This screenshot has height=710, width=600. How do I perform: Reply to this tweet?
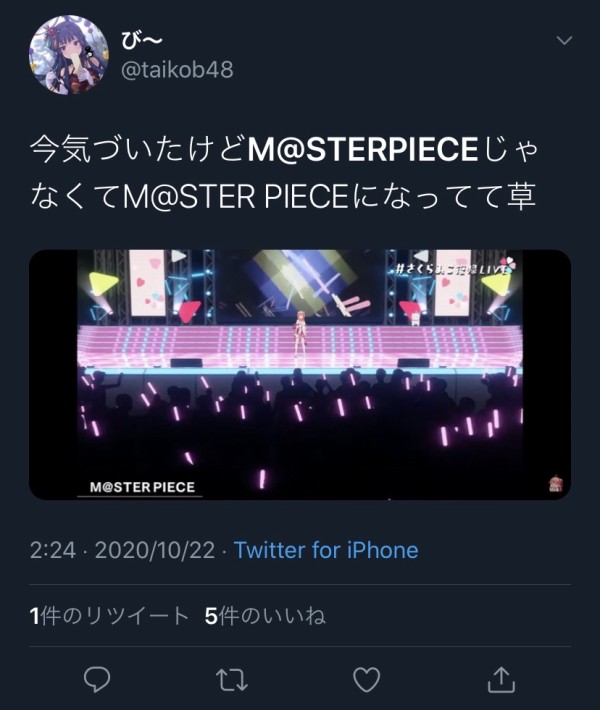coord(96,680)
